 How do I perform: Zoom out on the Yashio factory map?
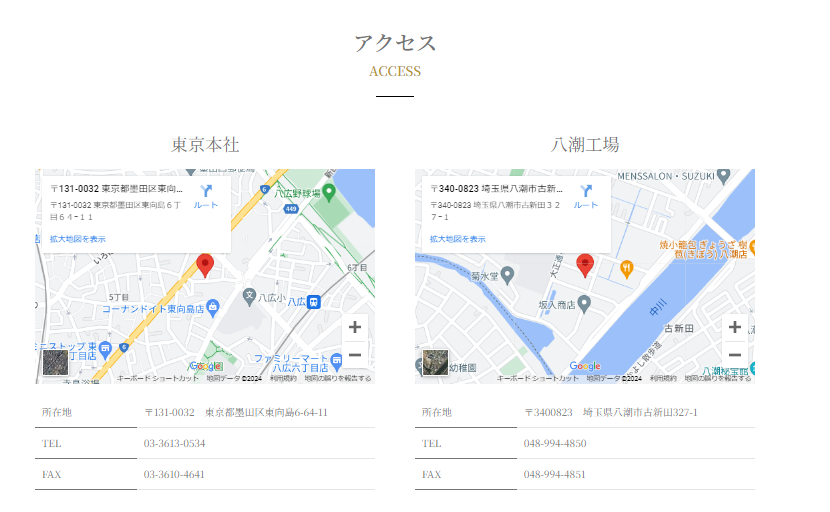click(734, 354)
